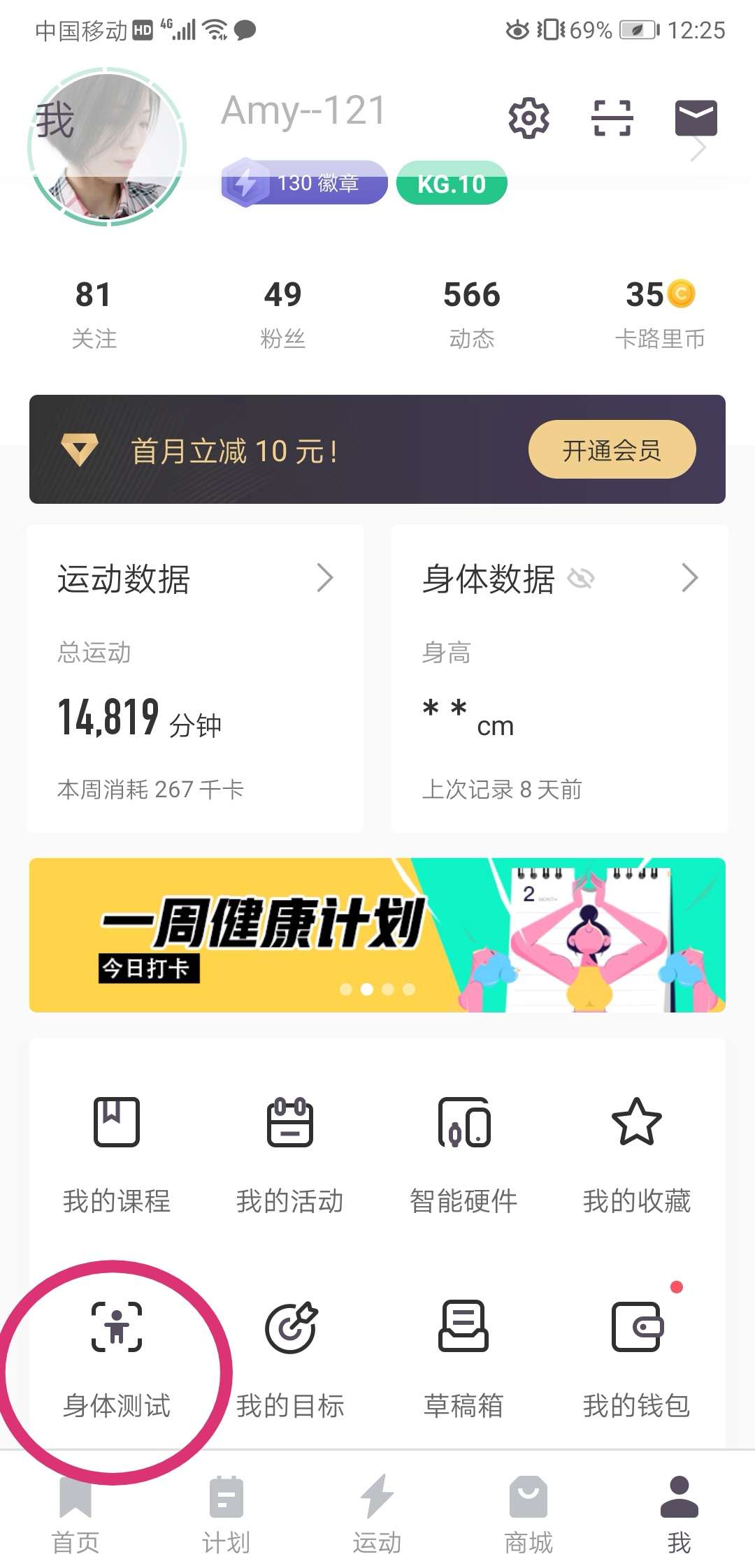This screenshot has height=1568, width=755.
Task: Expand 身体数据 with its chevron
Action: (x=691, y=578)
